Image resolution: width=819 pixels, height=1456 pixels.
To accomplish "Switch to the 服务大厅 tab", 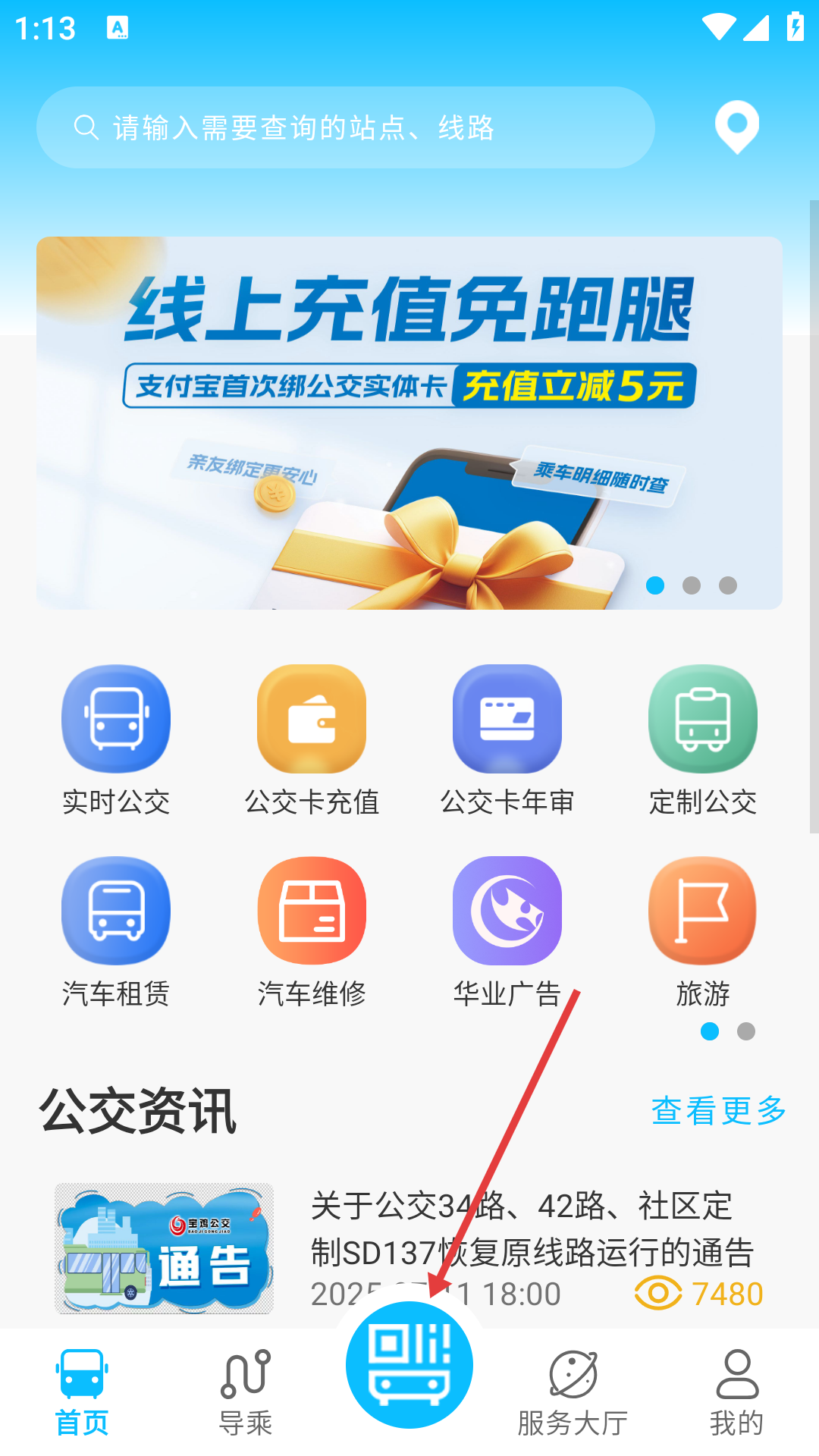I will pos(573,1392).
